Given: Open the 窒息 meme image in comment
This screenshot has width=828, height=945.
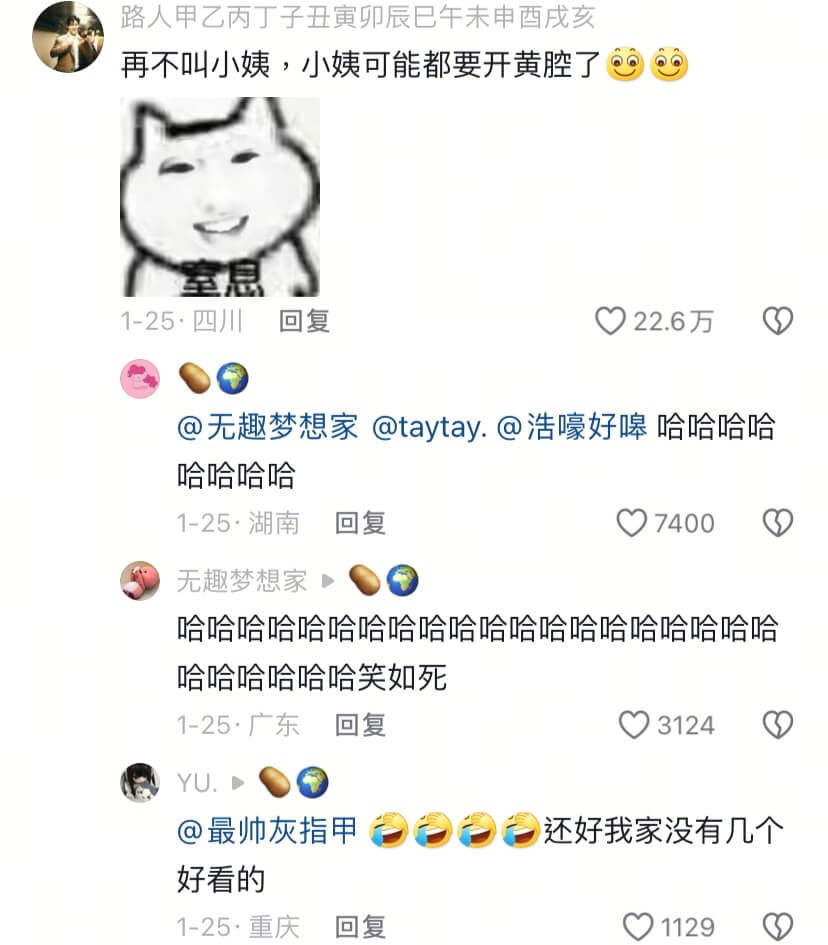Looking at the screenshot, I should pyautogui.click(x=220, y=197).
